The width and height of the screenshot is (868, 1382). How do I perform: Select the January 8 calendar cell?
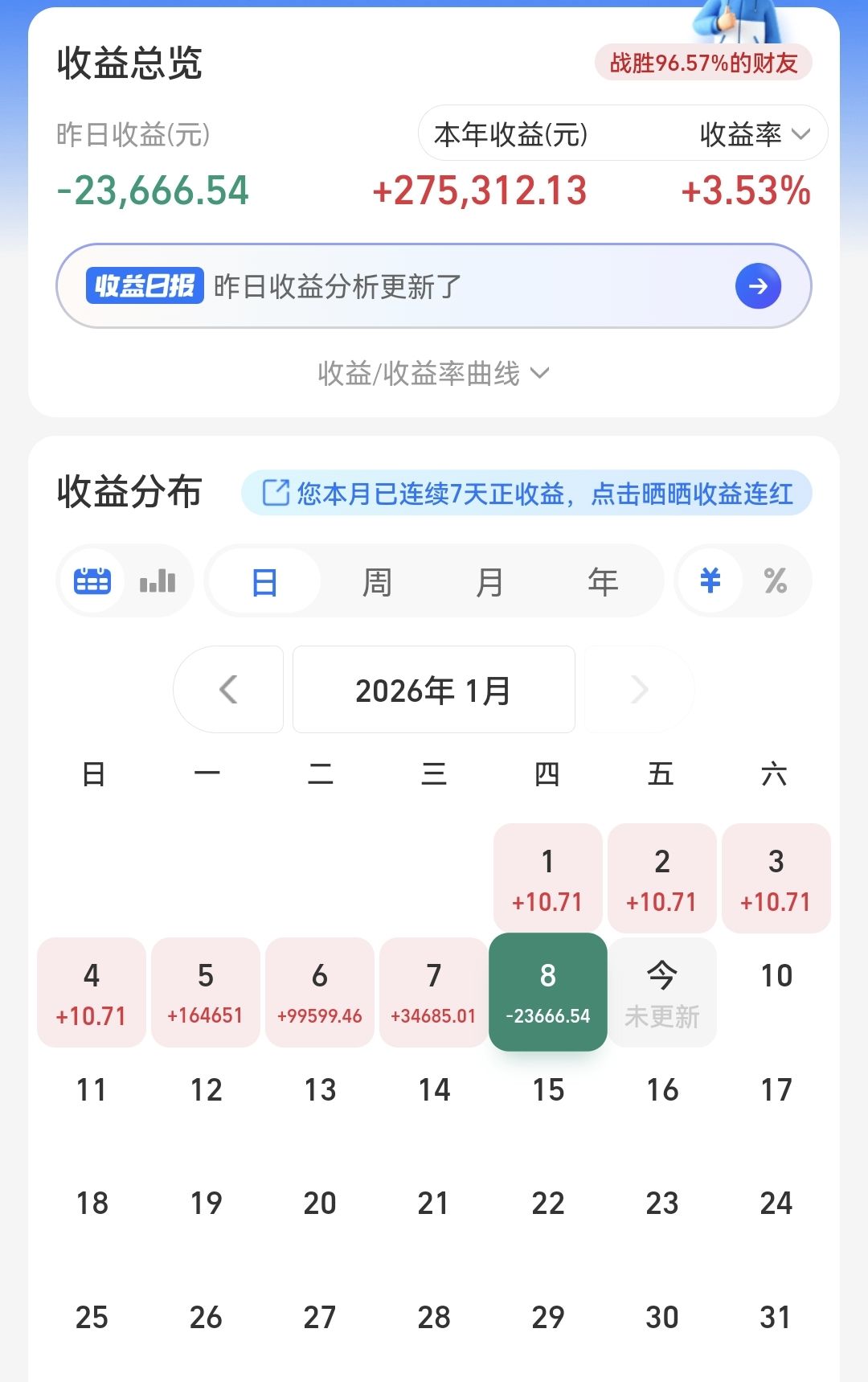tap(547, 991)
